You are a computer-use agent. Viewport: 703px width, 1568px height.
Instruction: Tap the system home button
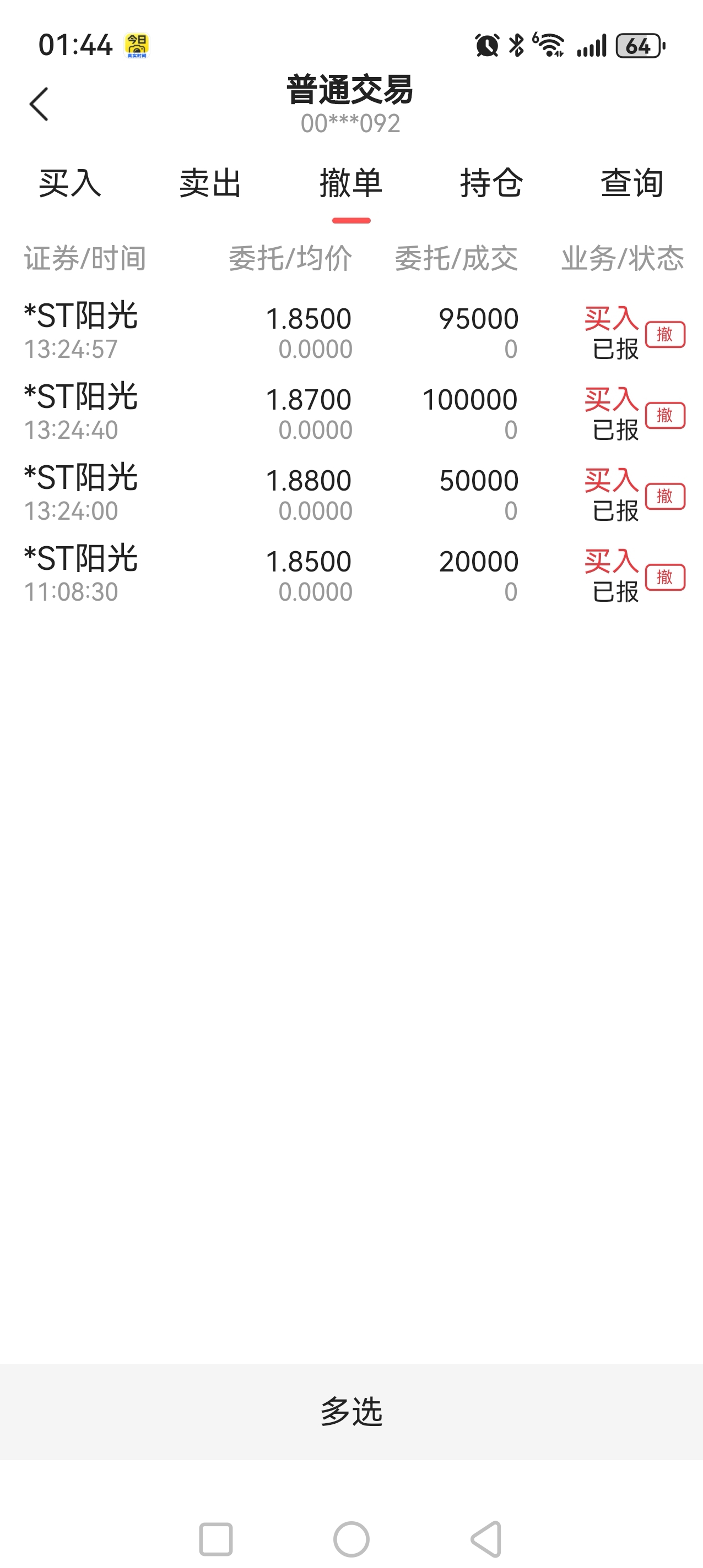[351, 1539]
